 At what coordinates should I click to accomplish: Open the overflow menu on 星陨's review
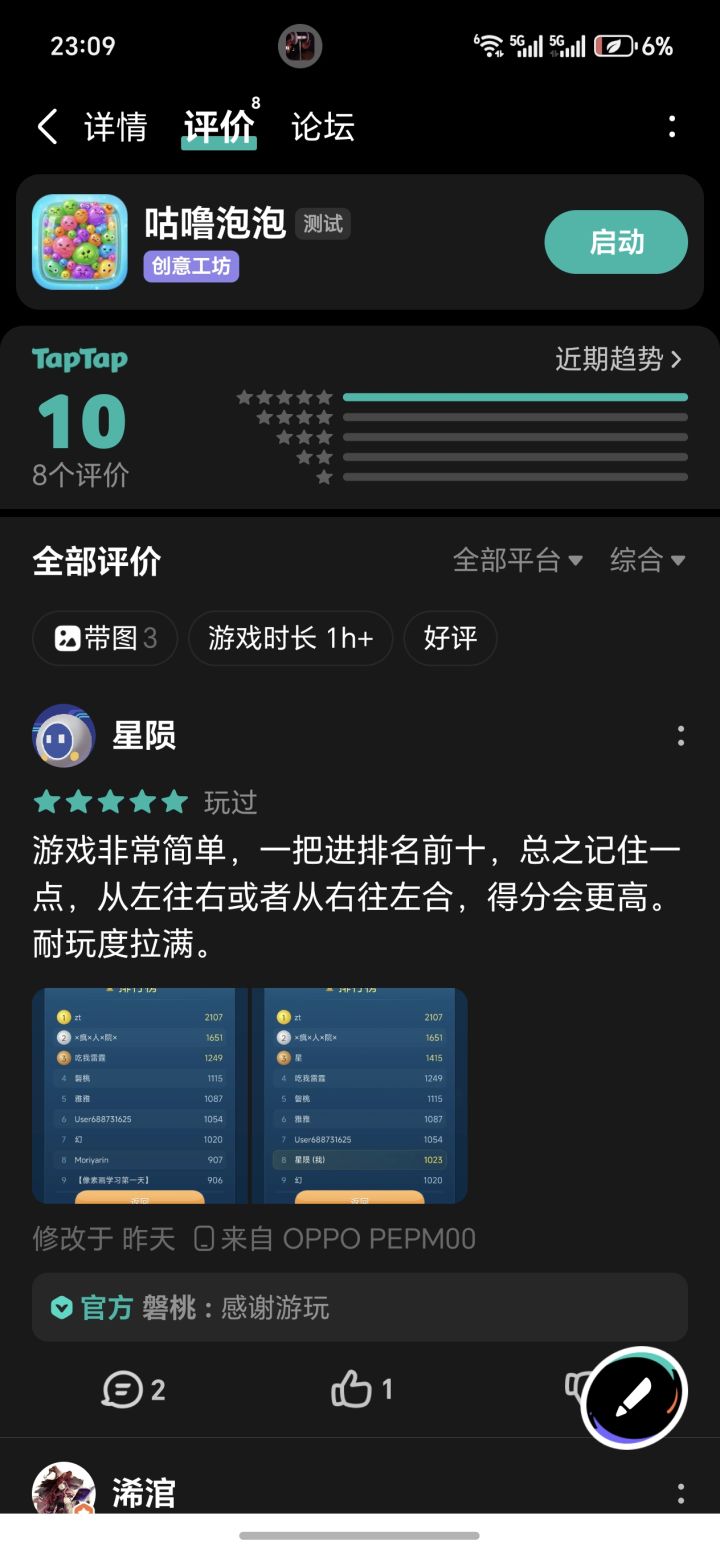pyautogui.click(x=680, y=735)
